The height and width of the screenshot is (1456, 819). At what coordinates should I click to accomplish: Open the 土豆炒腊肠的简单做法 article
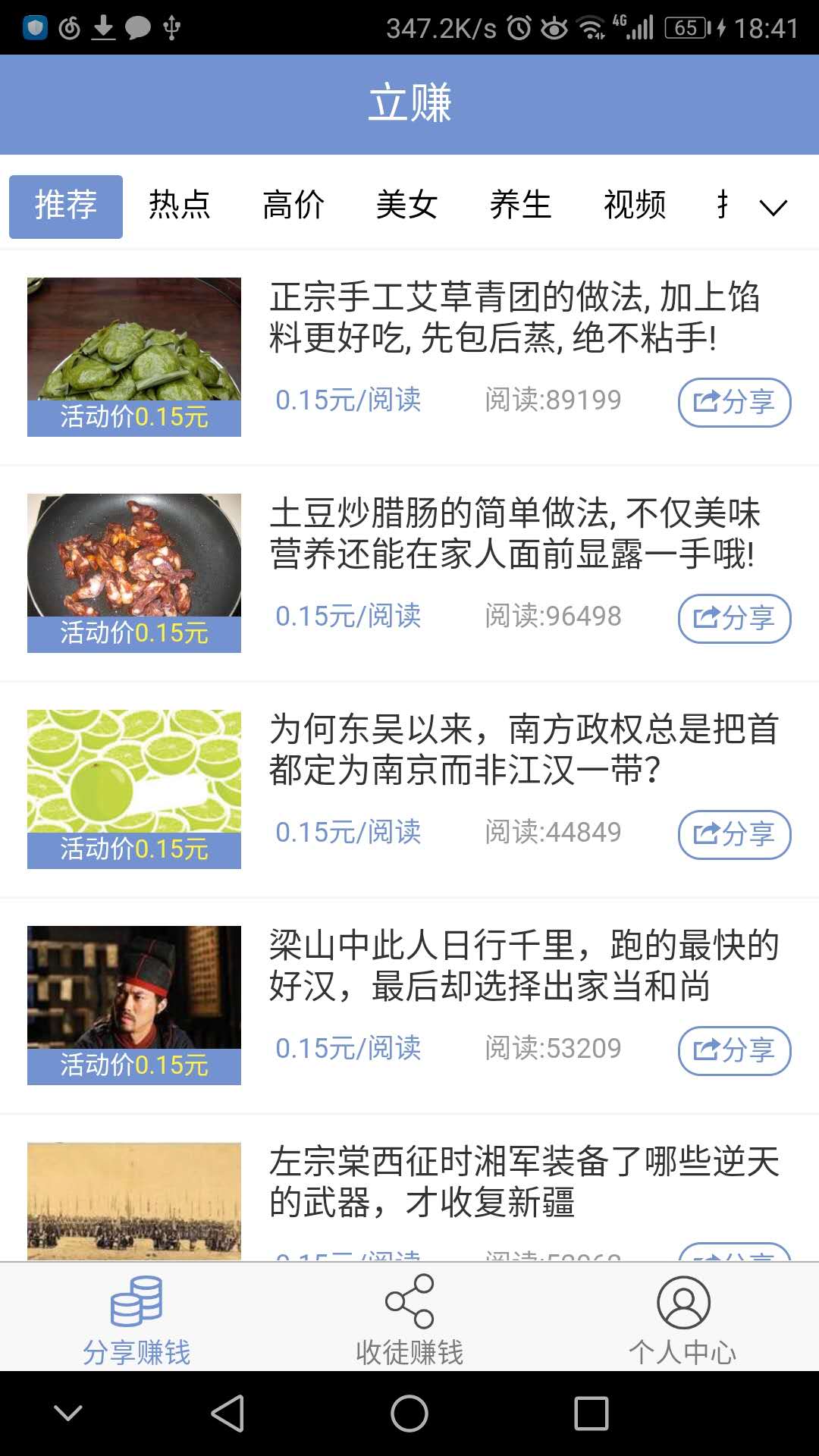pyautogui.click(x=514, y=533)
